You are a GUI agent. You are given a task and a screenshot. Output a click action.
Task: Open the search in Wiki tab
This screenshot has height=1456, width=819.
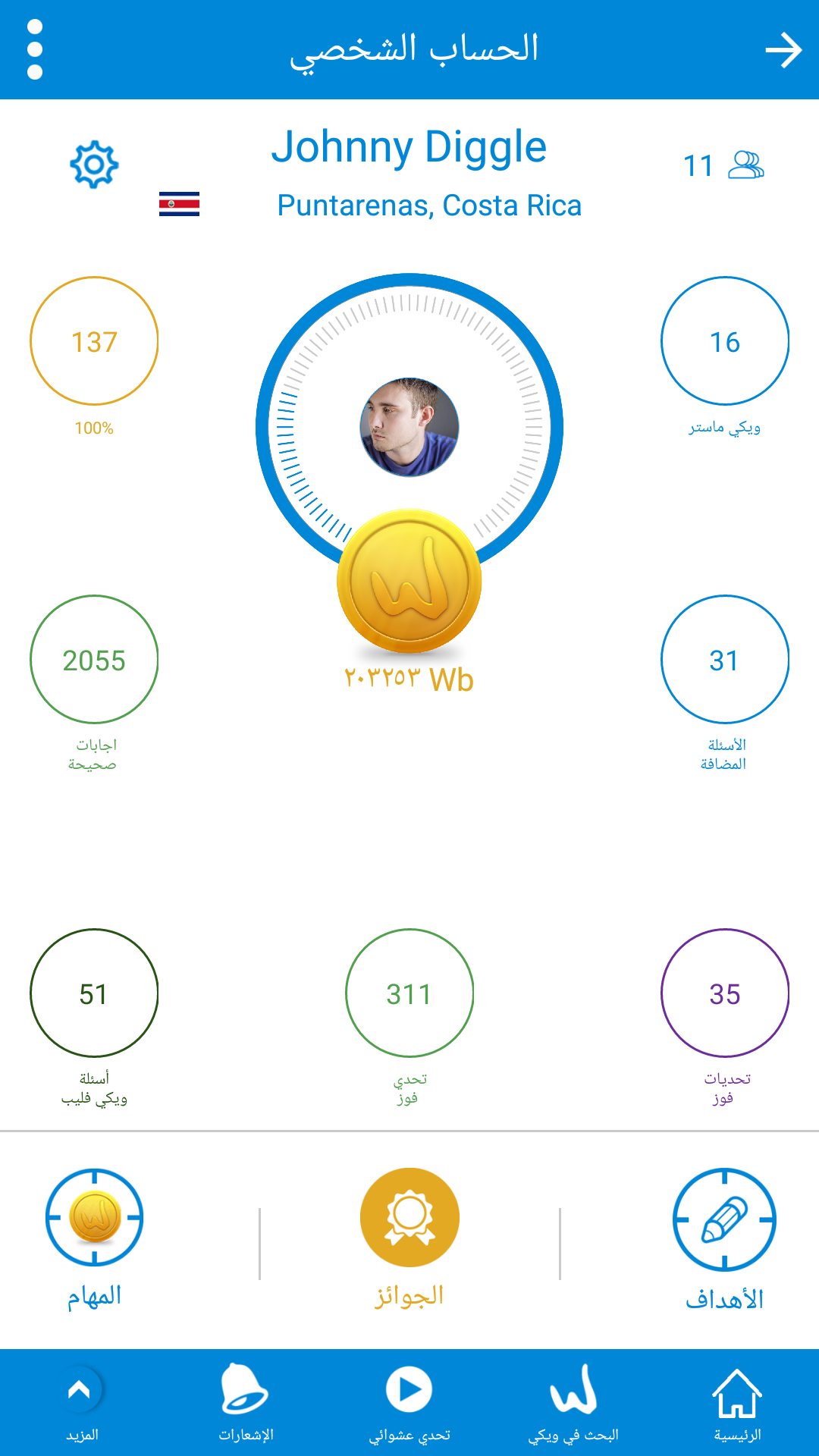pyautogui.click(x=573, y=1403)
